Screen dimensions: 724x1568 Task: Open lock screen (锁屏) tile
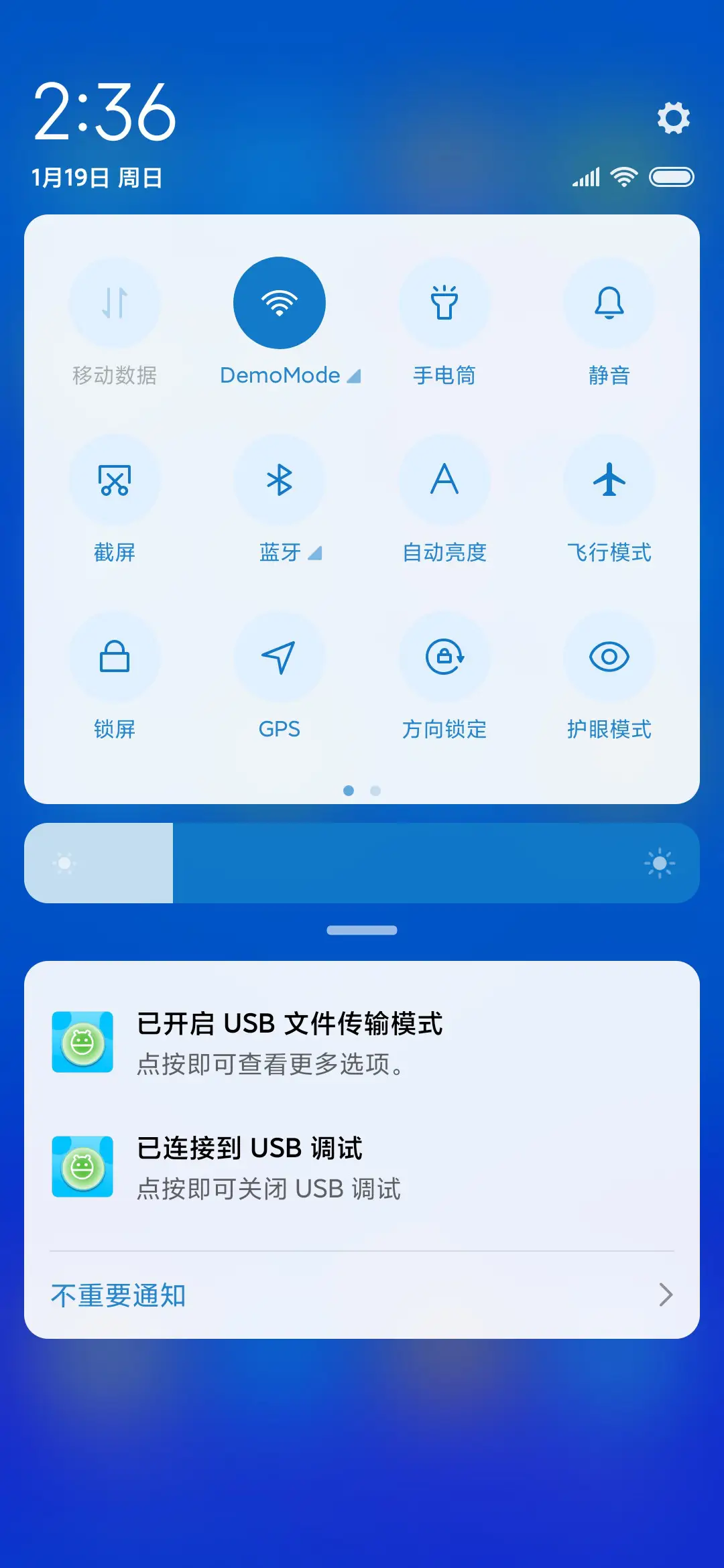coord(115,657)
